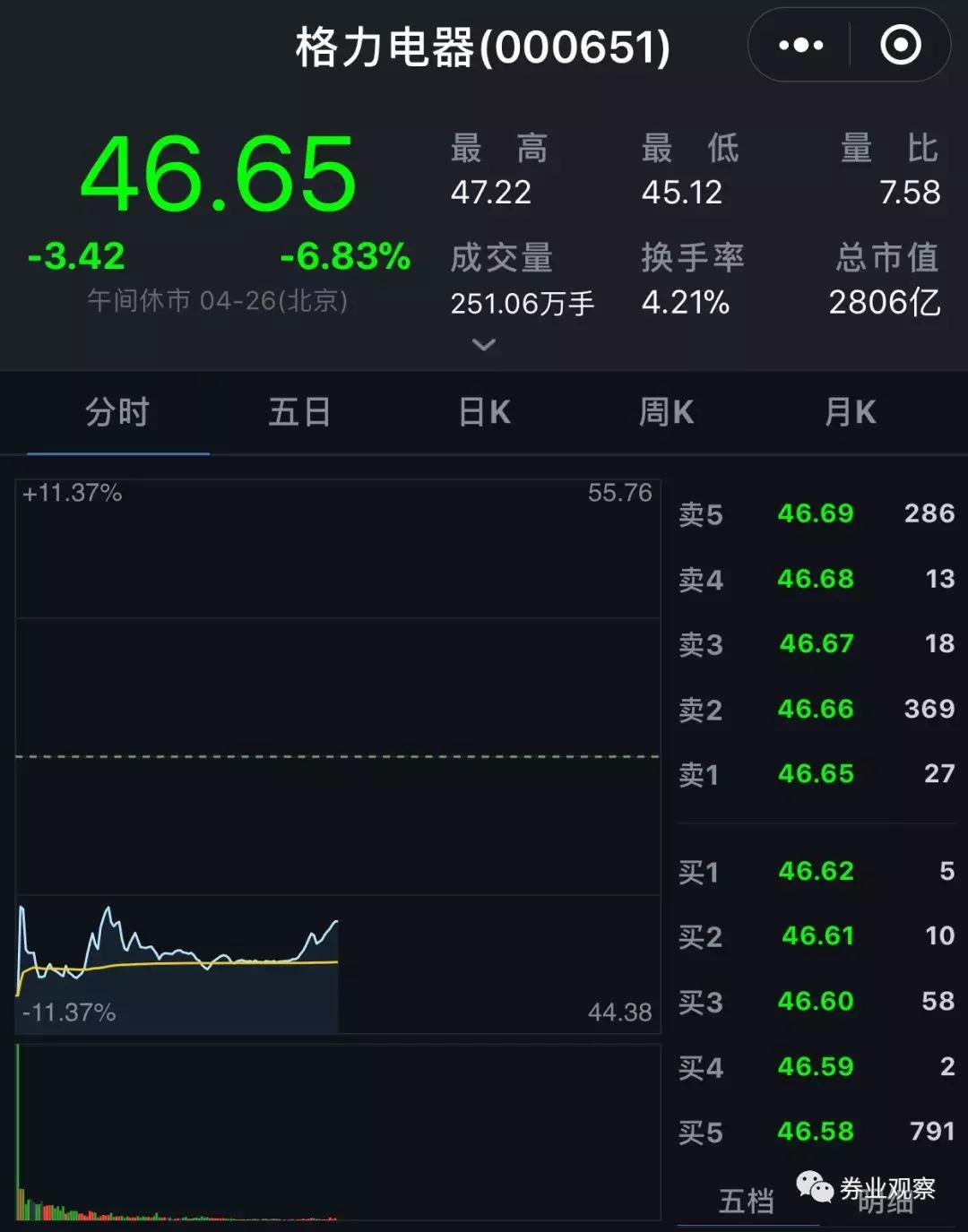968x1232 pixels.
Task: Select the 买1 price 46.62
Action: pos(816,871)
